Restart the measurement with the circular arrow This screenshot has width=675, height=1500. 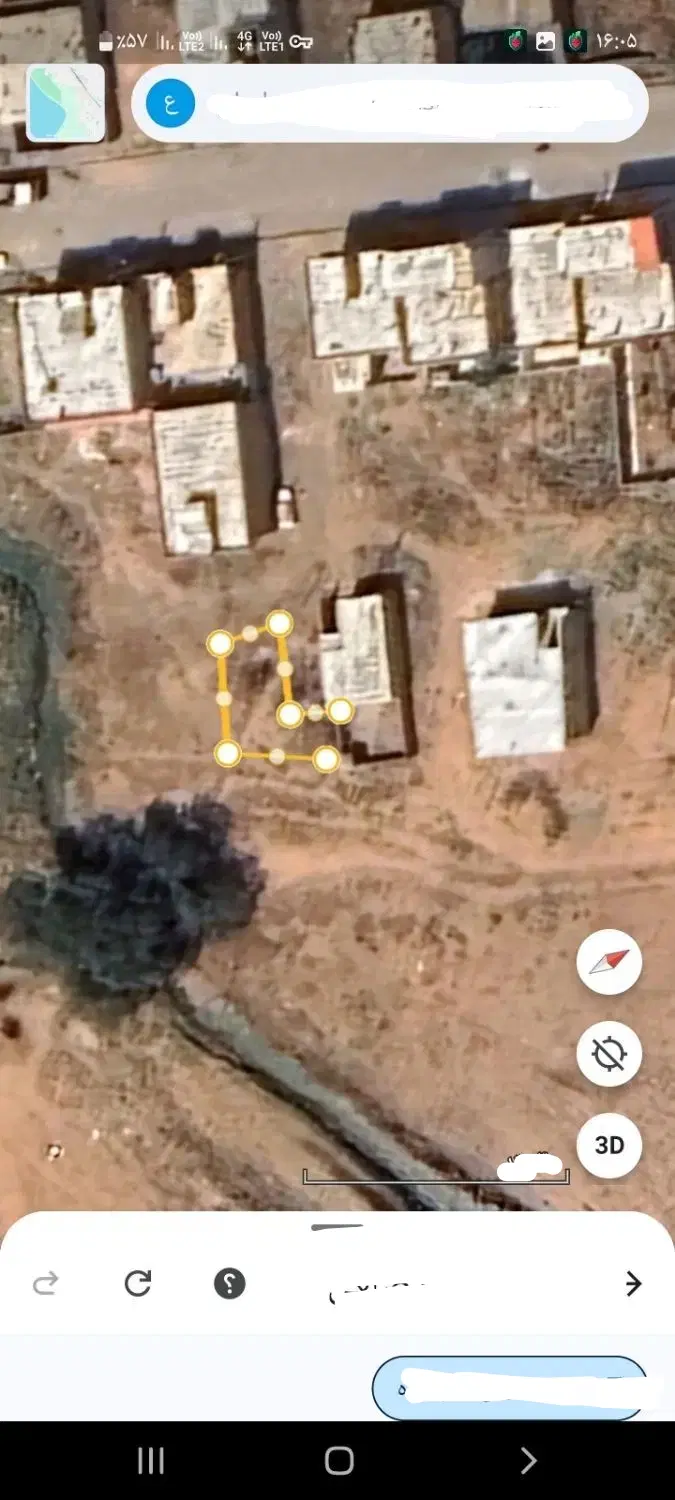point(138,1283)
